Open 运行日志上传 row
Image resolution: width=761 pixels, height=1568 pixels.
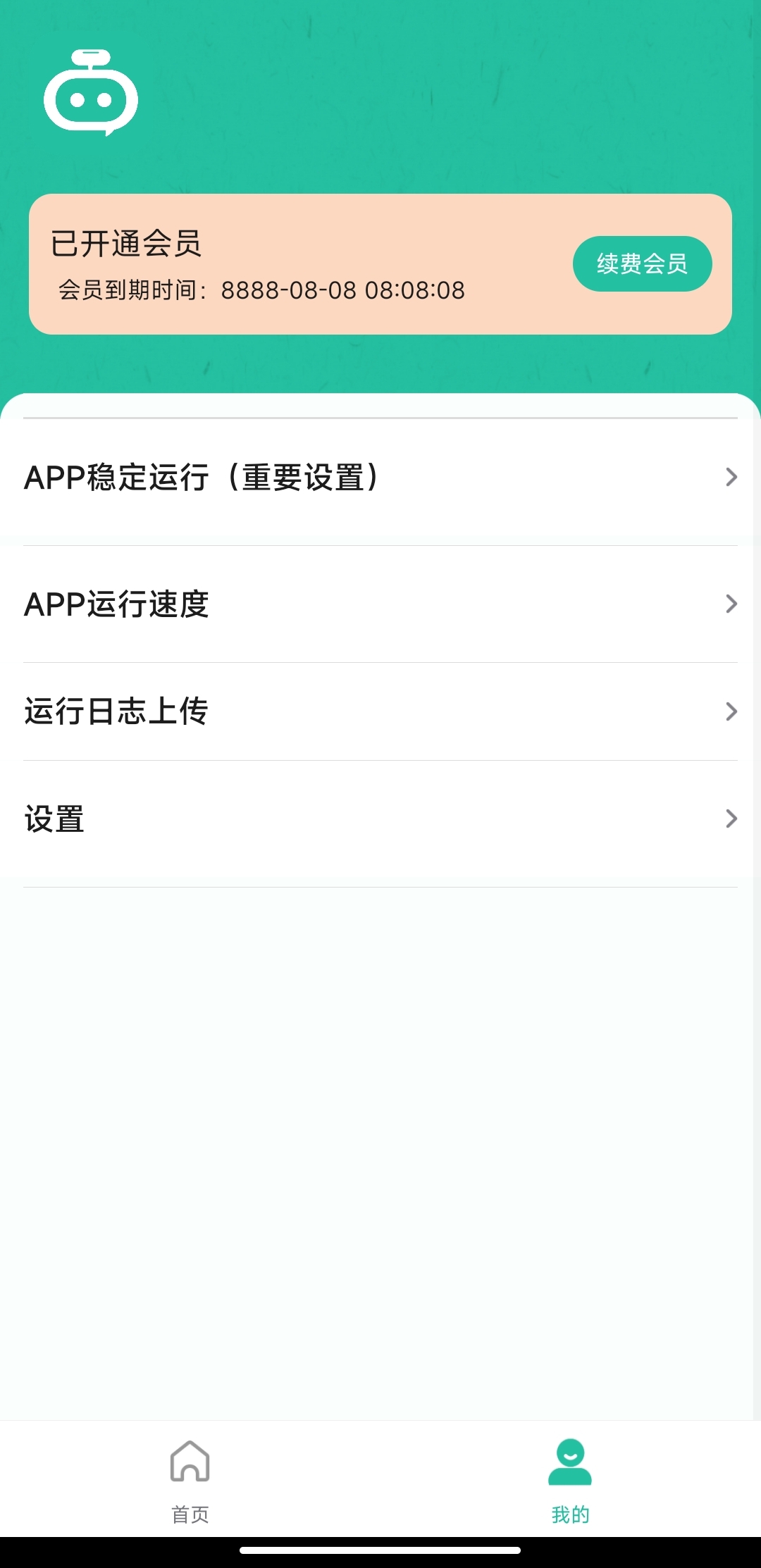click(x=380, y=711)
